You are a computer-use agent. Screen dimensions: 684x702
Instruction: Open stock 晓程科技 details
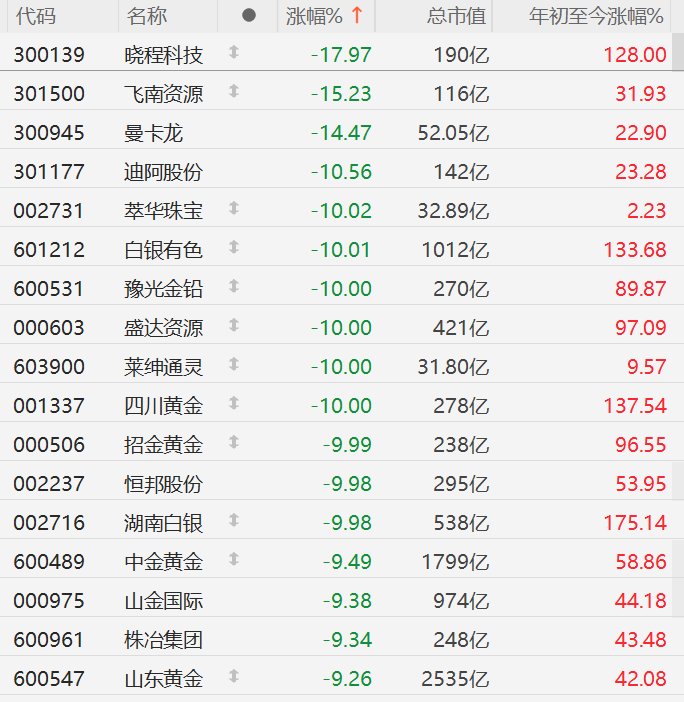(x=163, y=55)
